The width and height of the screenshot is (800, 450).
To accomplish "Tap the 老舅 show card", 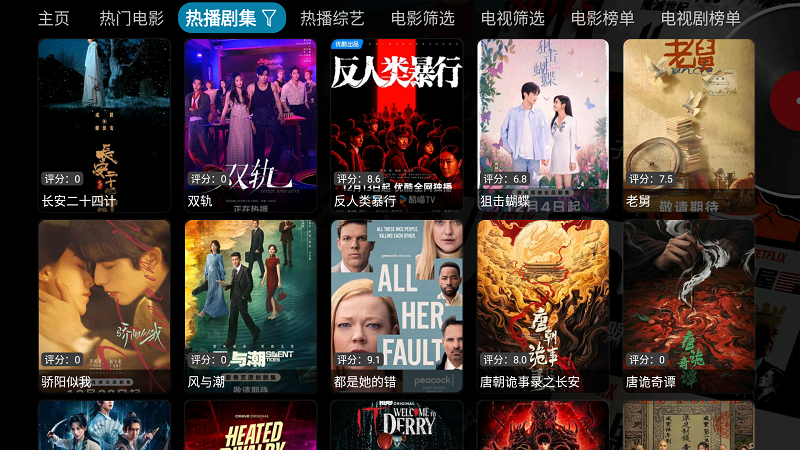I will 689,125.
